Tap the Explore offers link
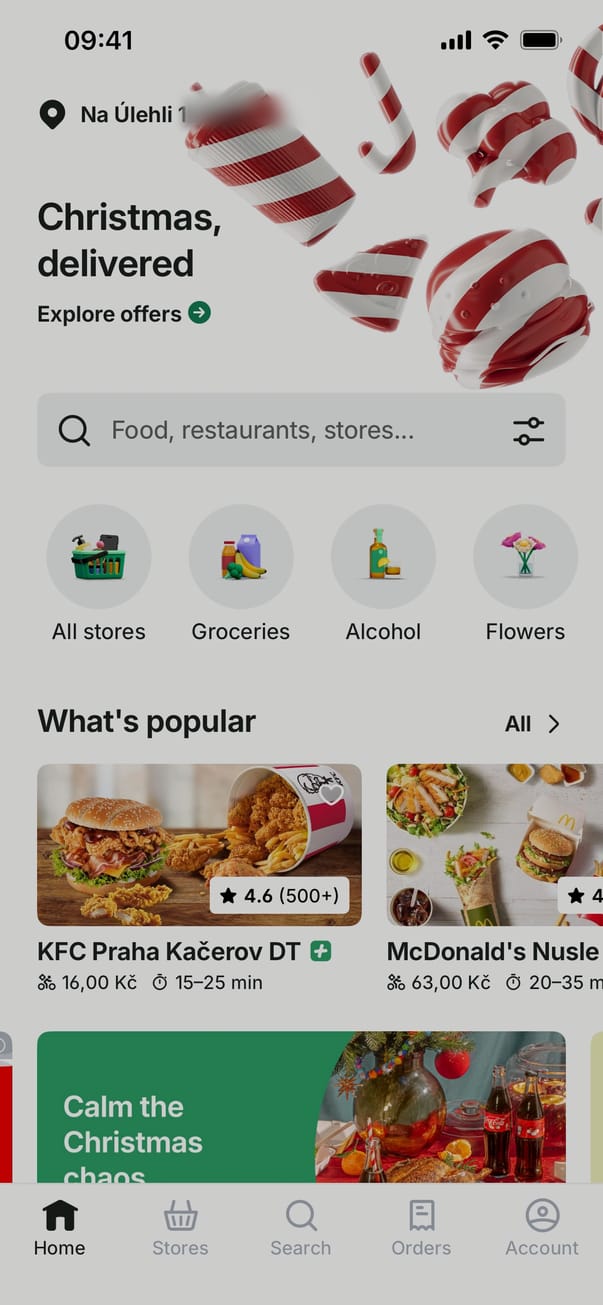Screen dimensions: 603x1305 (123, 314)
